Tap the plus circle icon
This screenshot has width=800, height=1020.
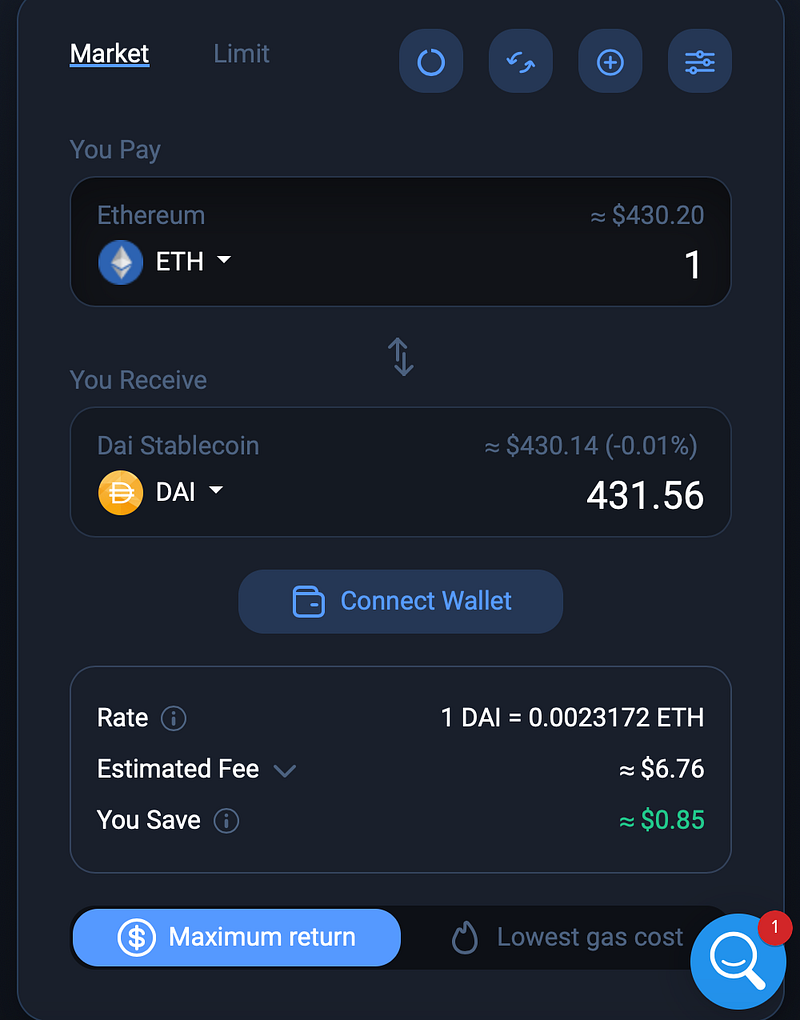tap(610, 62)
